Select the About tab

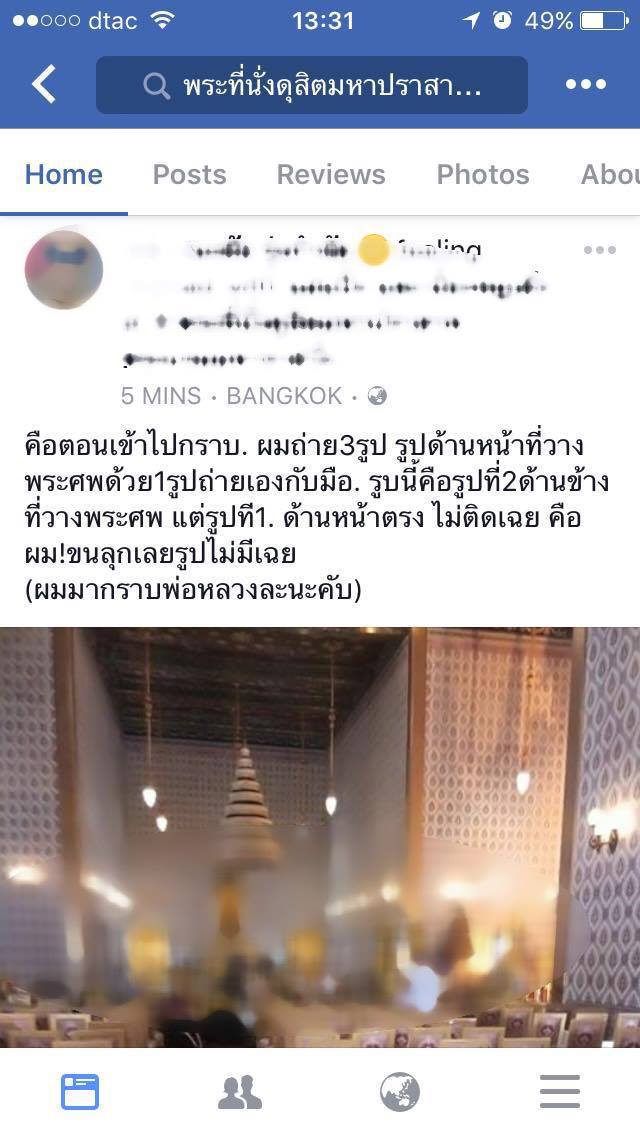[610, 175]
